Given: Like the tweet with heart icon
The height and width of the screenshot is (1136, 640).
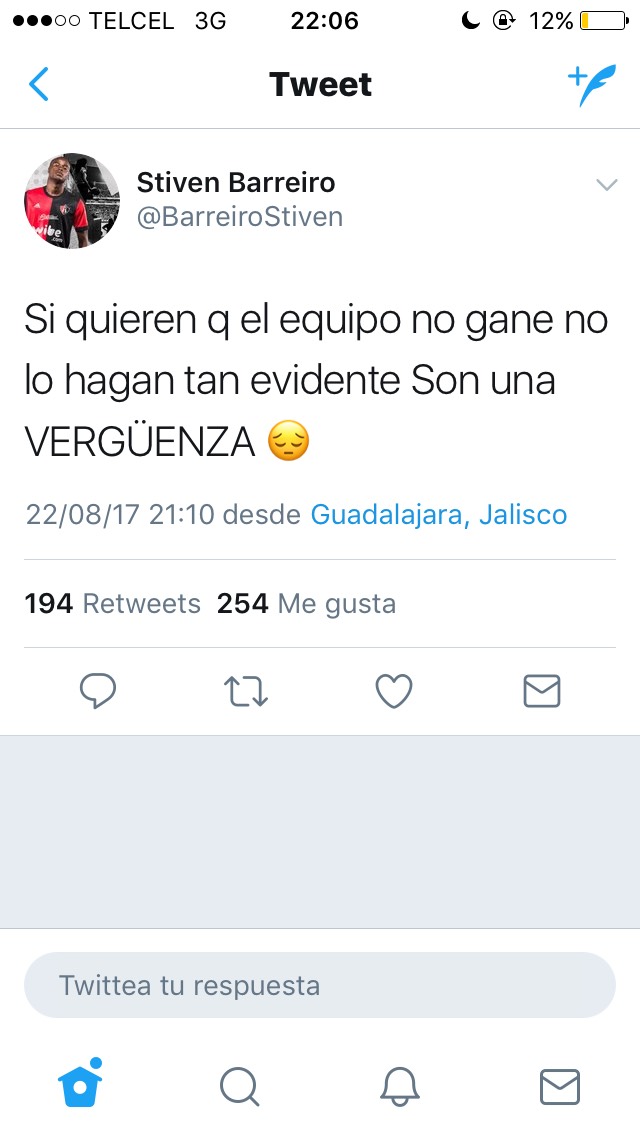Looking at the screenshot, I should pos(394,690).
